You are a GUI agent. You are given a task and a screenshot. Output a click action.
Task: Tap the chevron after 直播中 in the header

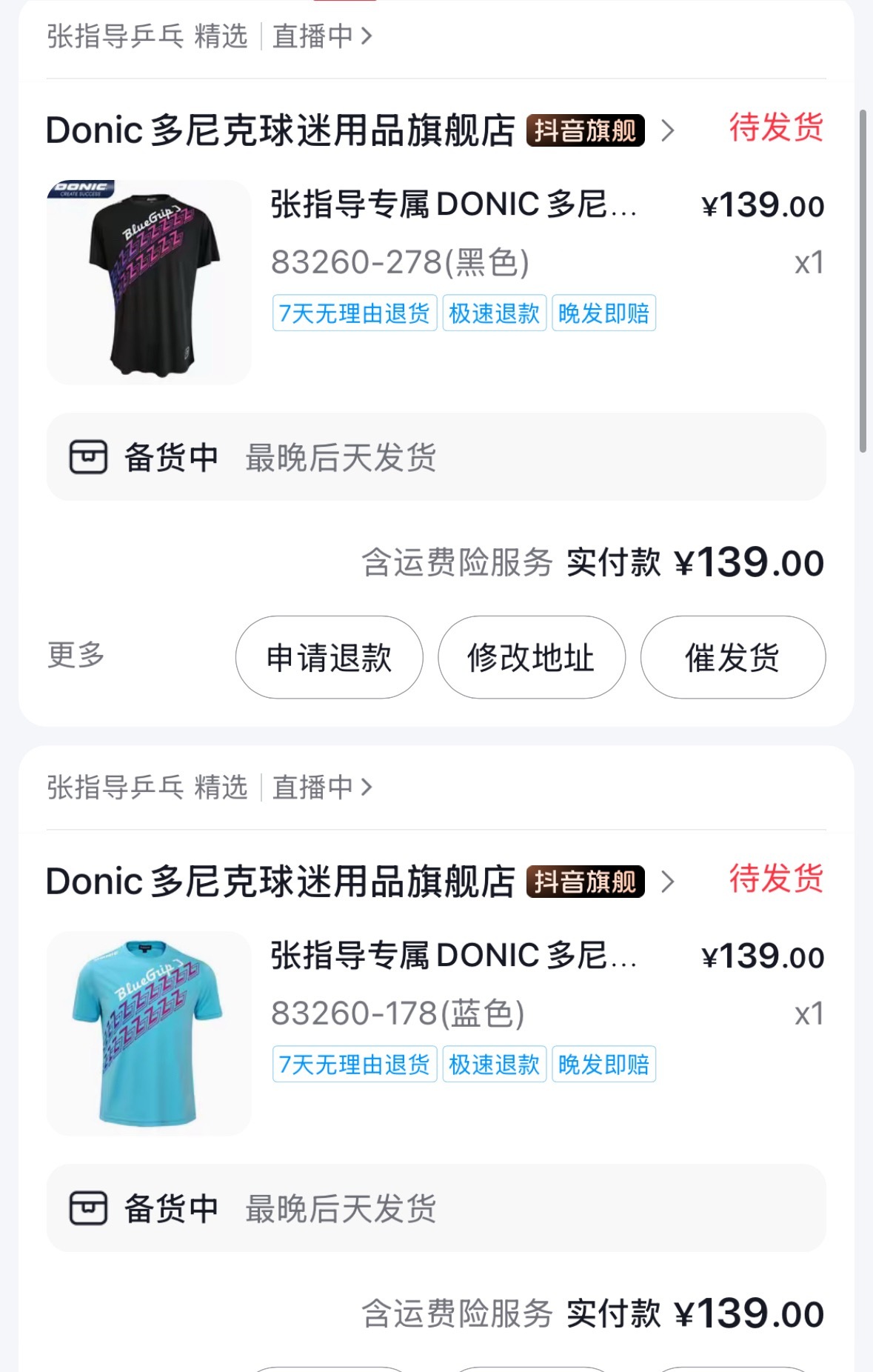(x=368, y=36)
